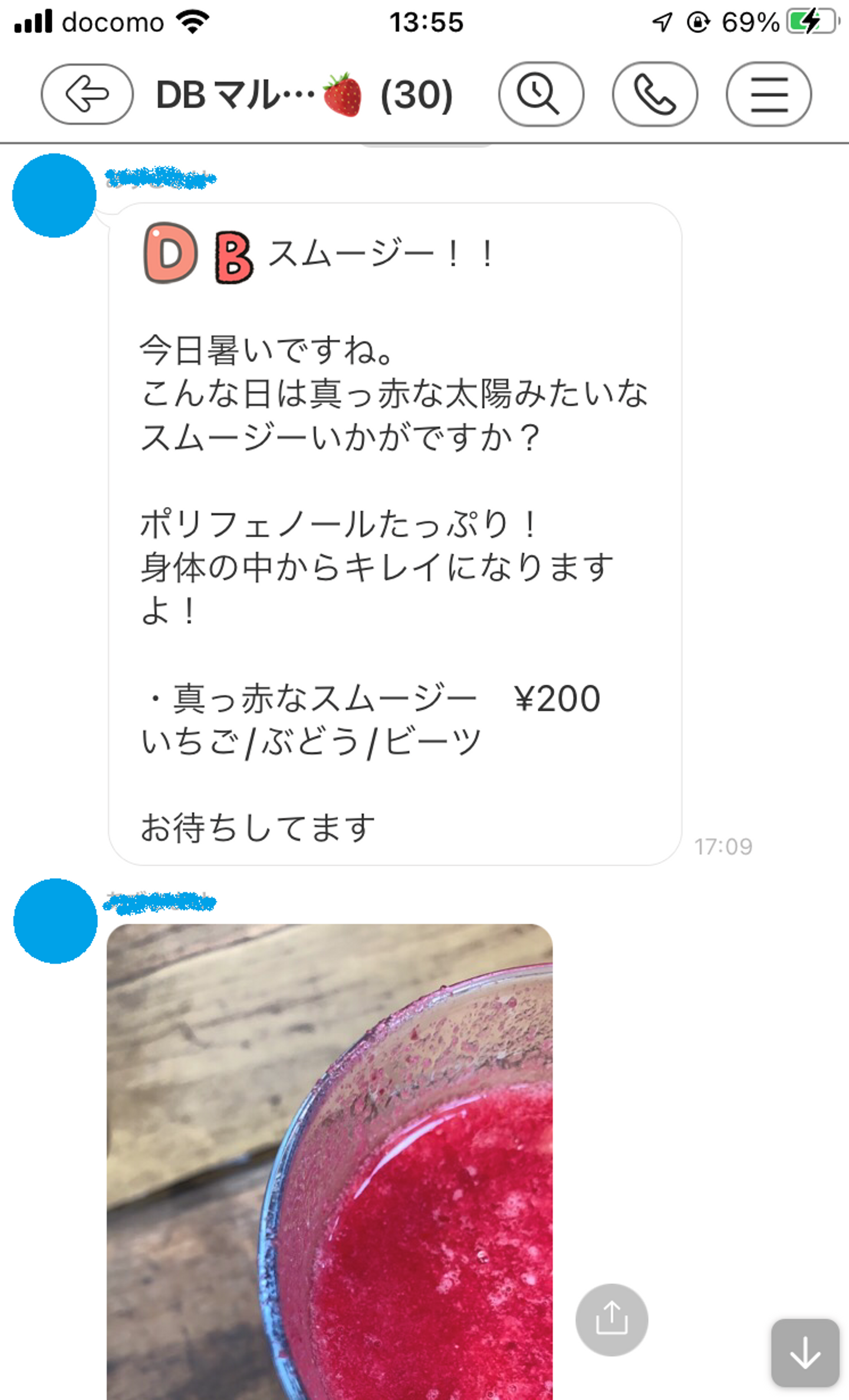849x1400 pixels.
Task: Open the chat menu
Action: (x=768, y=94)
